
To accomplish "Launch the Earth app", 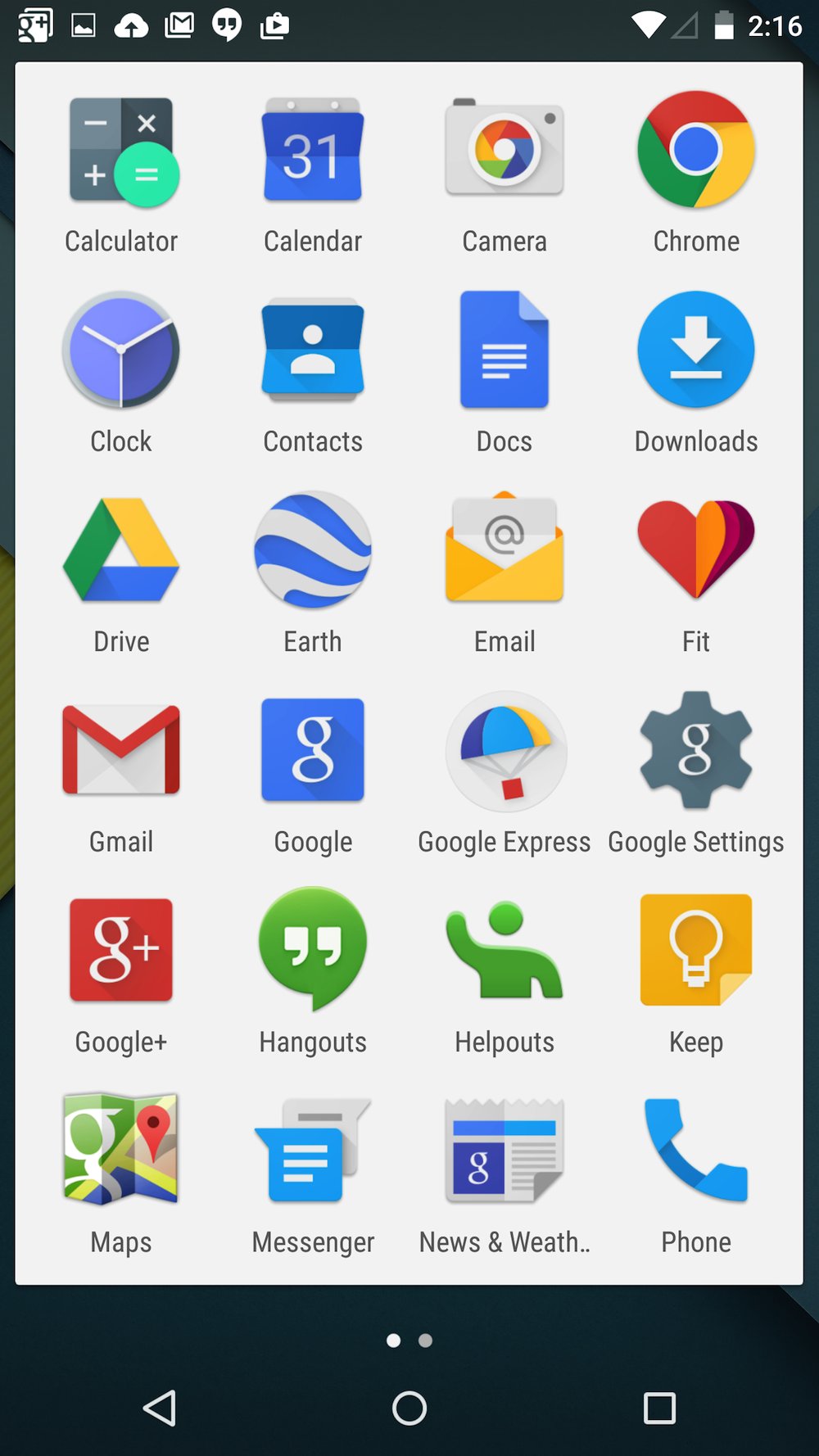I will [313, 550].
